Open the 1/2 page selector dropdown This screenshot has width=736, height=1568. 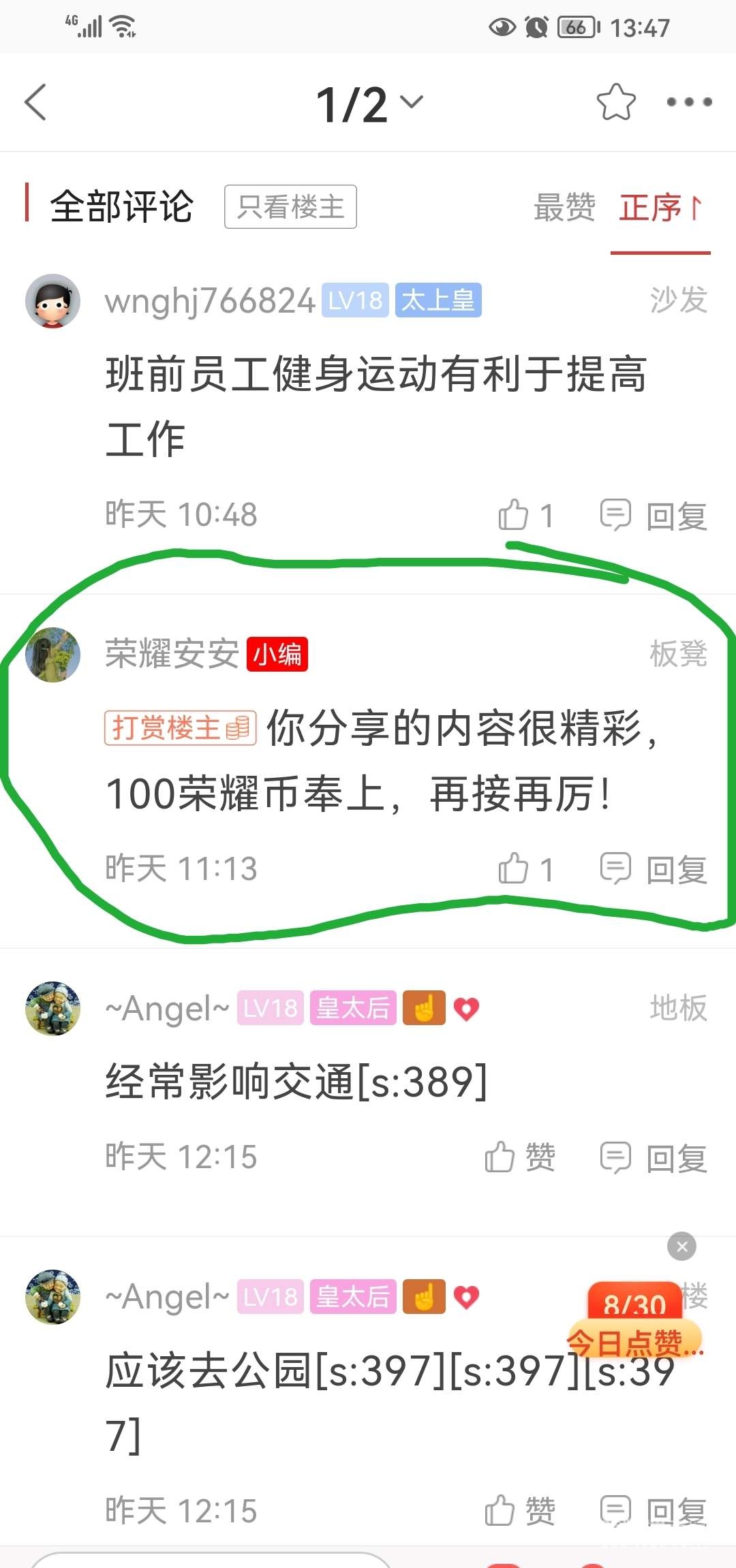tap(369, 104)
